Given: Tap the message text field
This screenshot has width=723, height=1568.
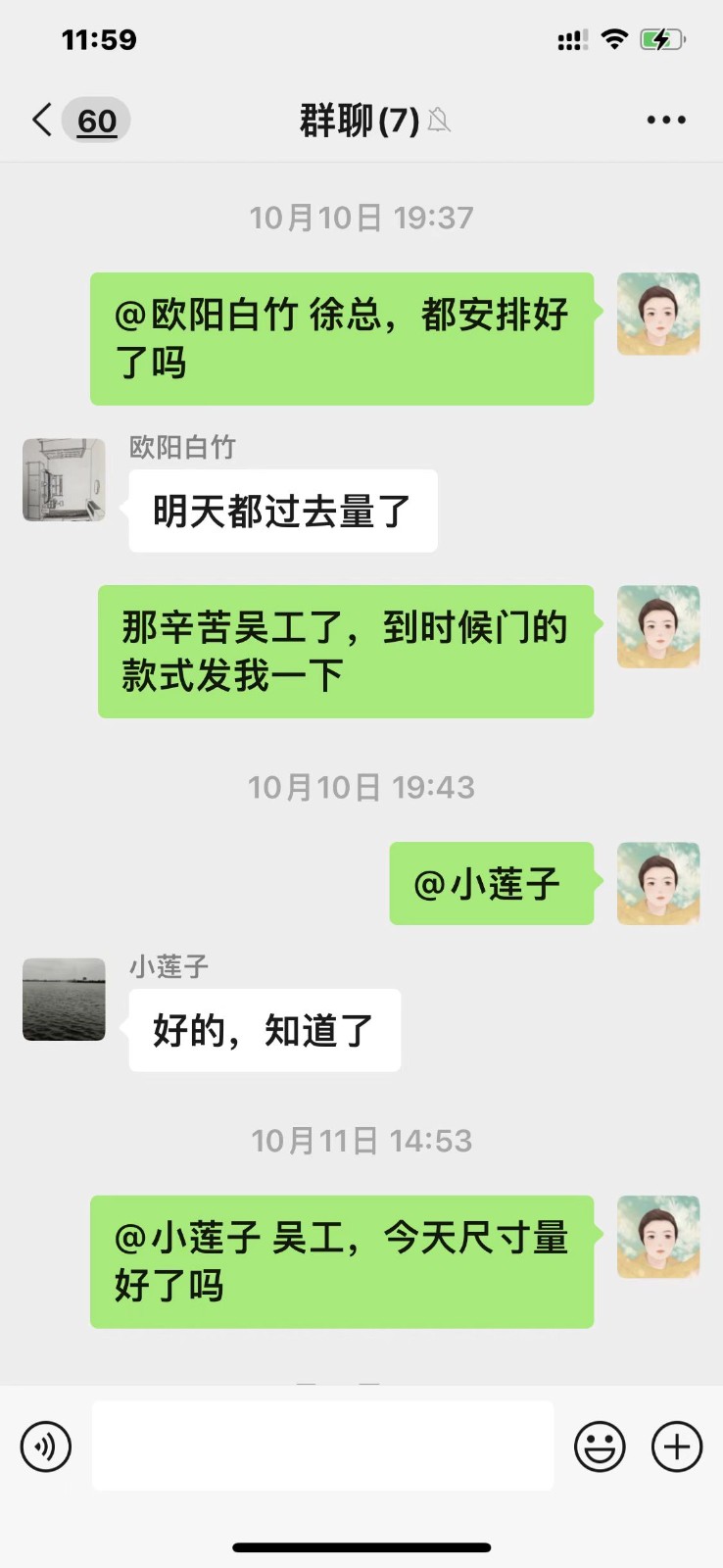Looking at the screenshot, I should (323, 1445).
